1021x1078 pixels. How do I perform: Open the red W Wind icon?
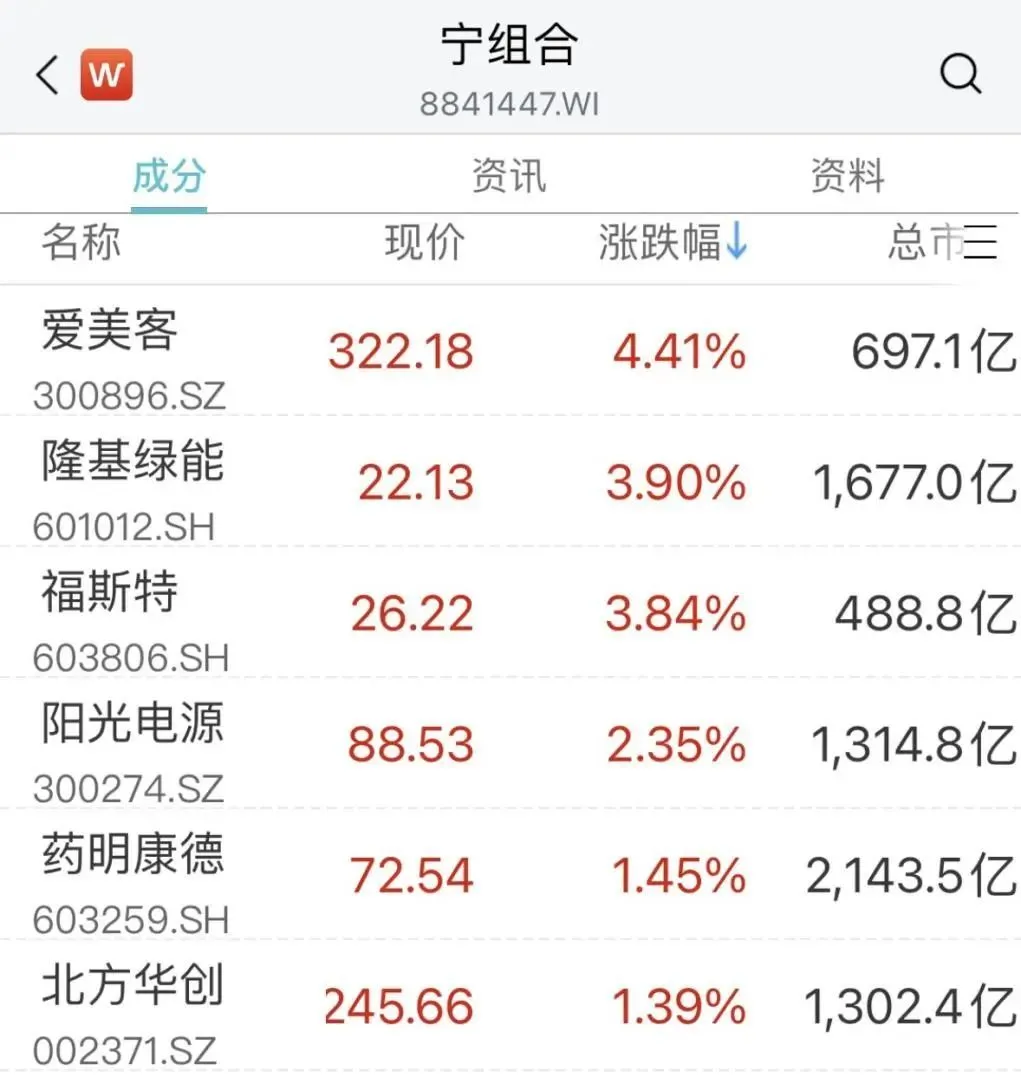click(x=107, y=76)
